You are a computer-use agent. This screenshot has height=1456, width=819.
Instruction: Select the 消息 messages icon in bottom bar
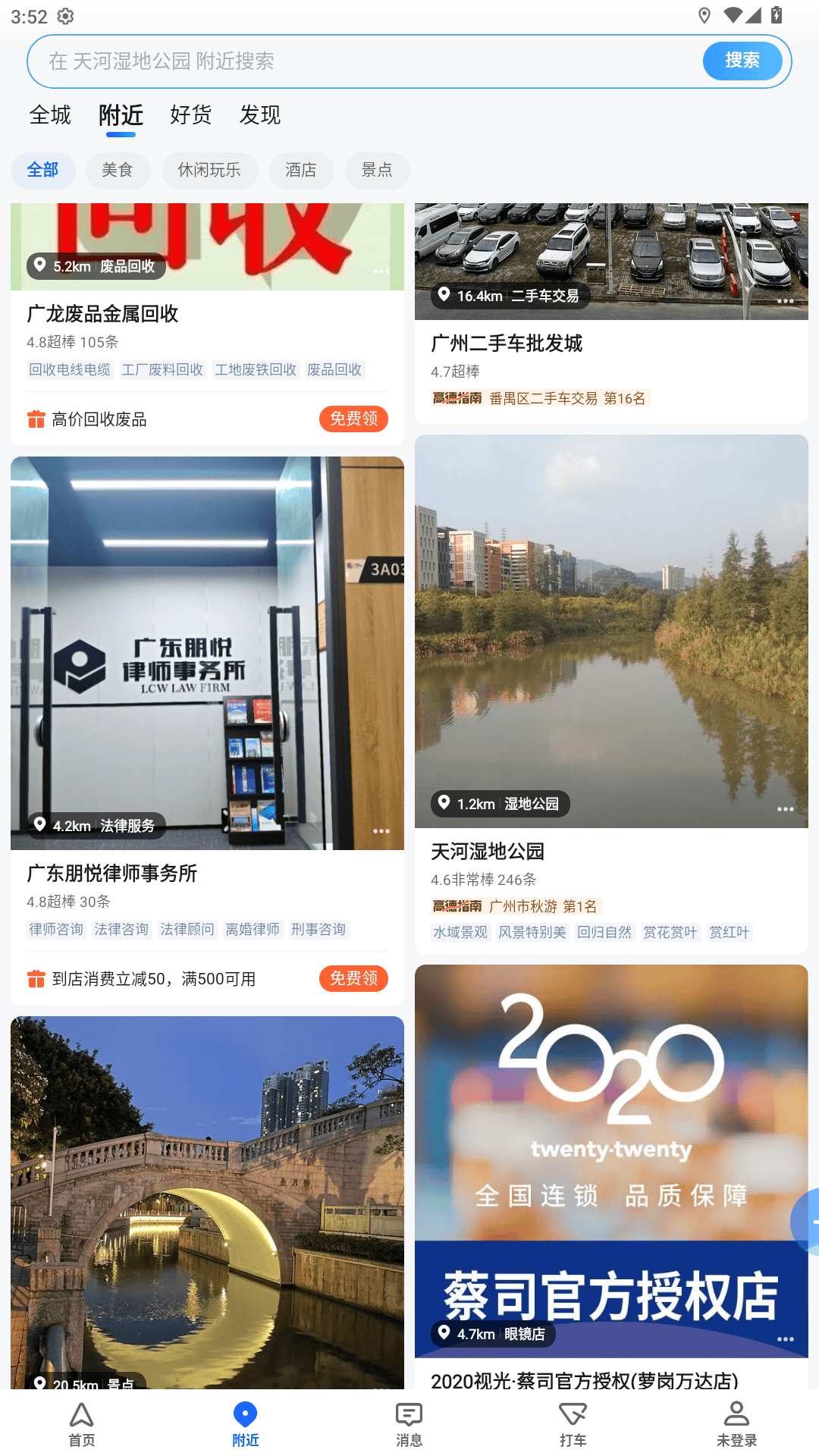(x=409, y=1412)
